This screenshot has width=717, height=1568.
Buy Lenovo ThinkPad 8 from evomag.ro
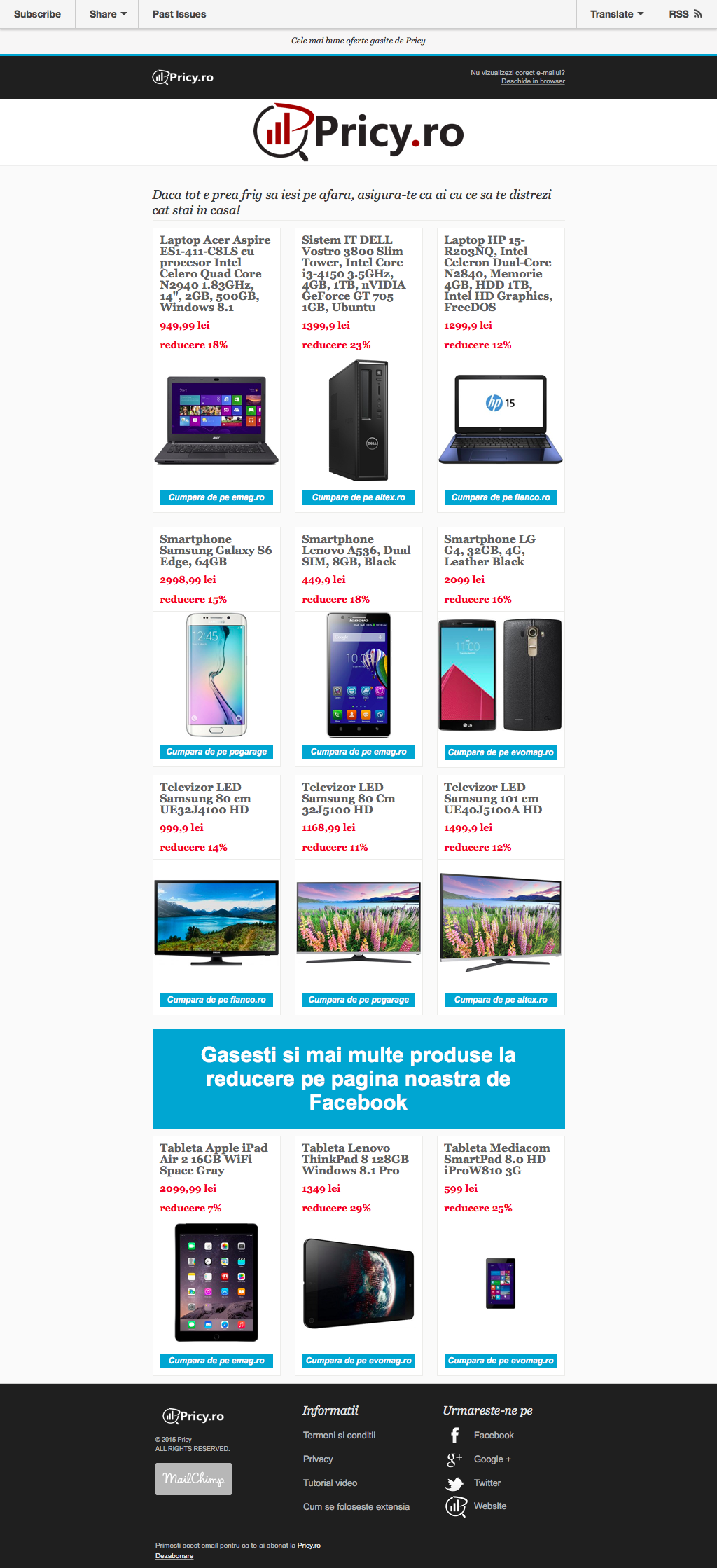click(358, 1361)
